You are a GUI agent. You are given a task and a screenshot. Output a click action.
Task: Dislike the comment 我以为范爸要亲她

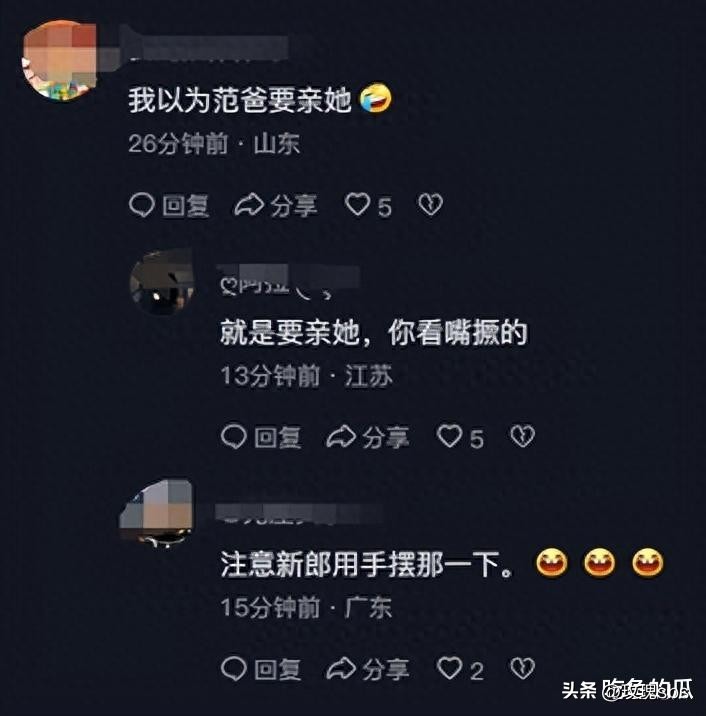pos(429,205)
